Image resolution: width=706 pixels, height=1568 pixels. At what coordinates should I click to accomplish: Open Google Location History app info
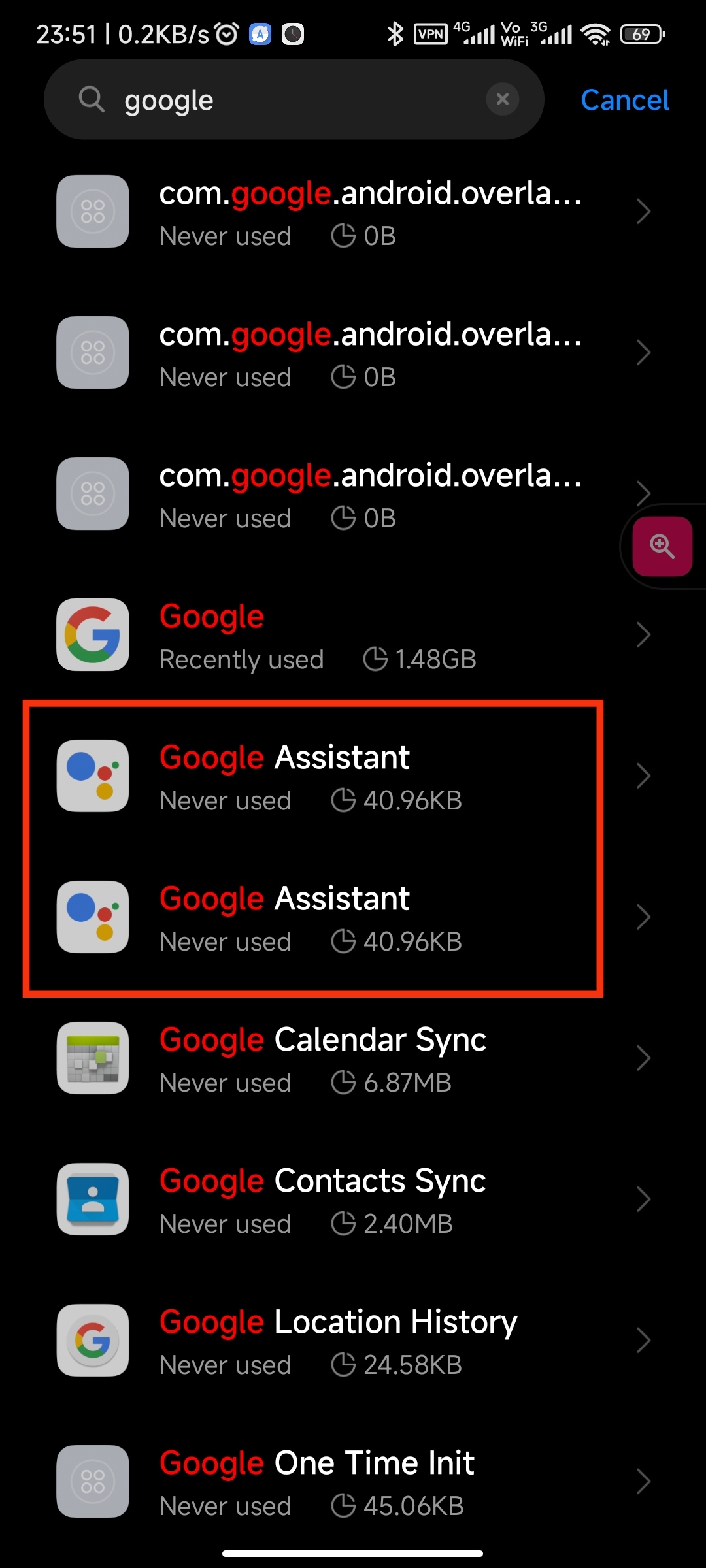pos(353,1341)
